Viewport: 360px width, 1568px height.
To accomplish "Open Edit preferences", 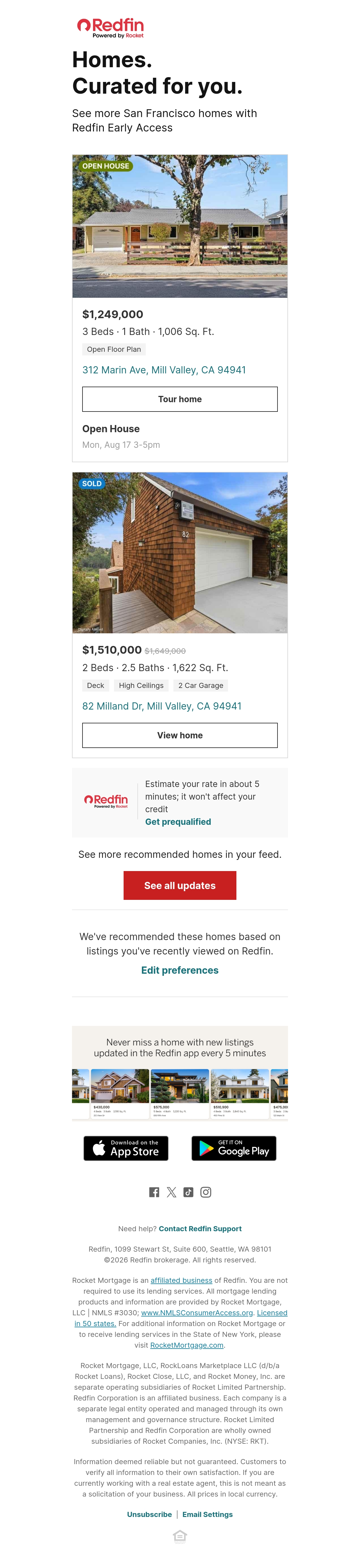I will pos(180,970).
